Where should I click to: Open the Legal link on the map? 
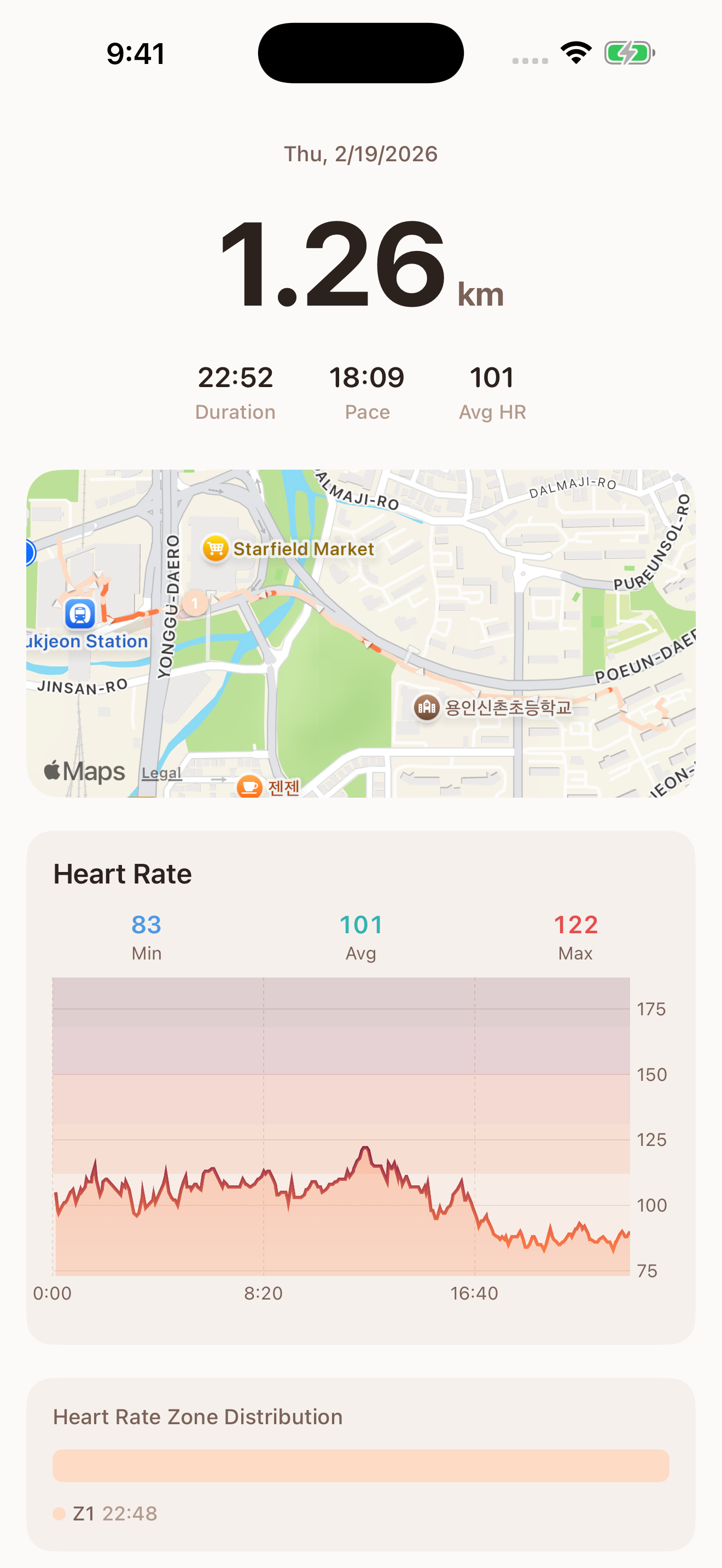(x=161, y=773)
